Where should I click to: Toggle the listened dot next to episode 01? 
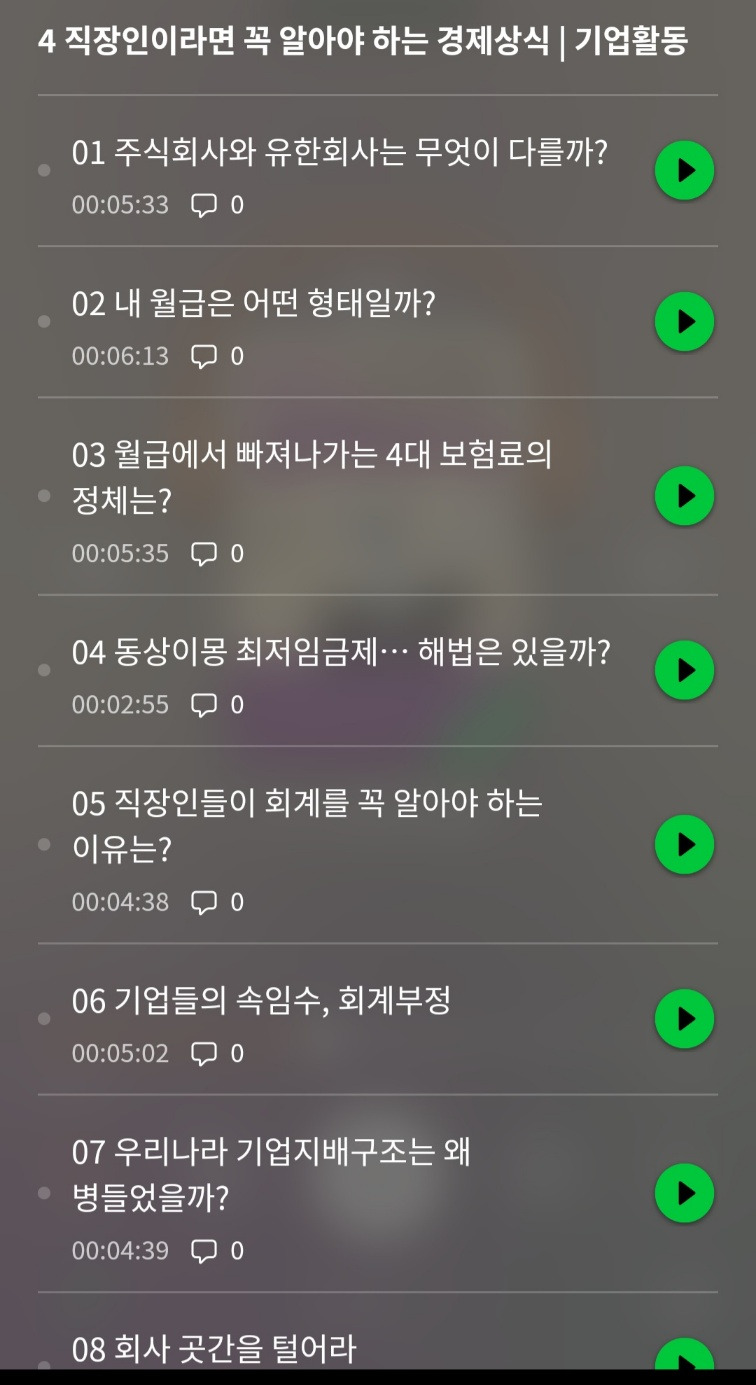(x=43, y=170)
